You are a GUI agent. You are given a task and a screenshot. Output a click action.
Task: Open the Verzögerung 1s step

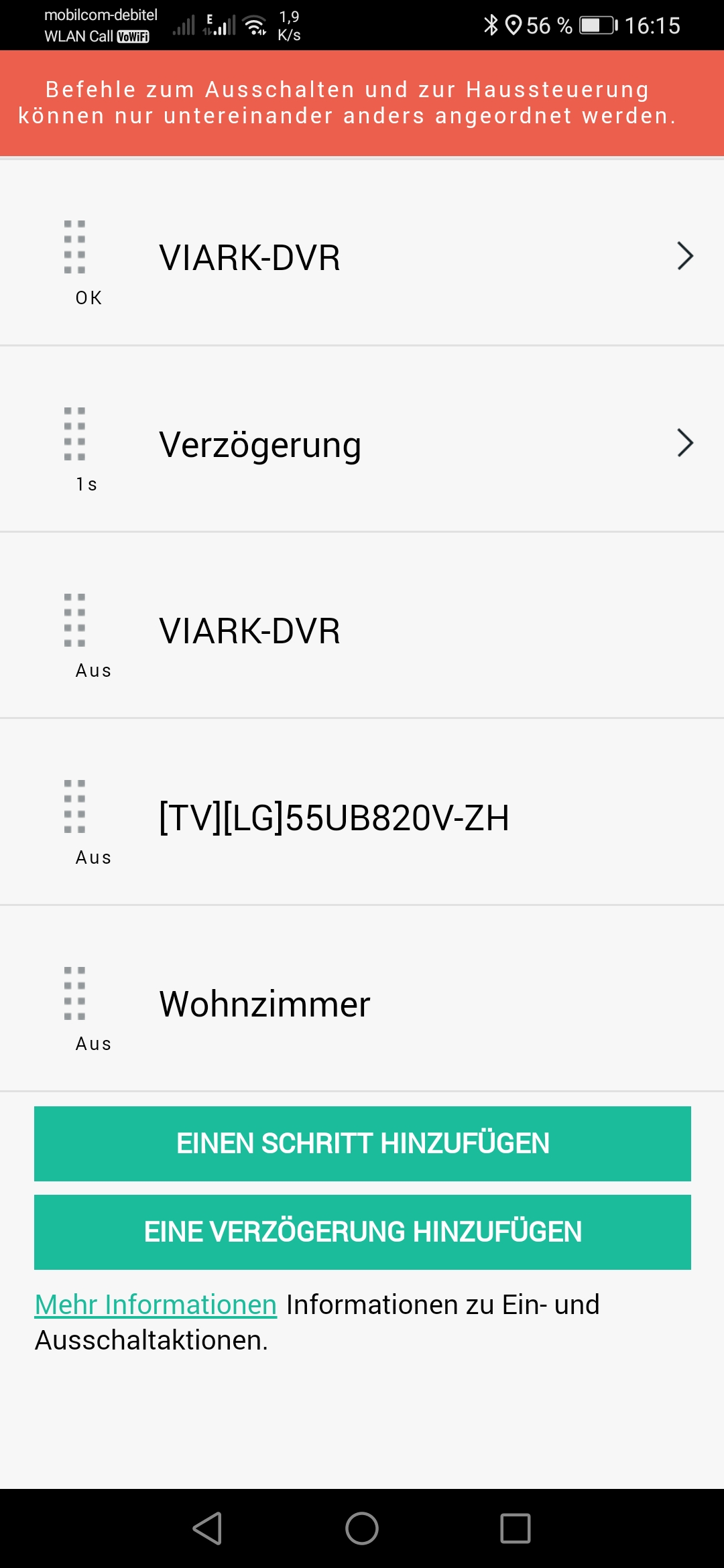coord(362,444)
